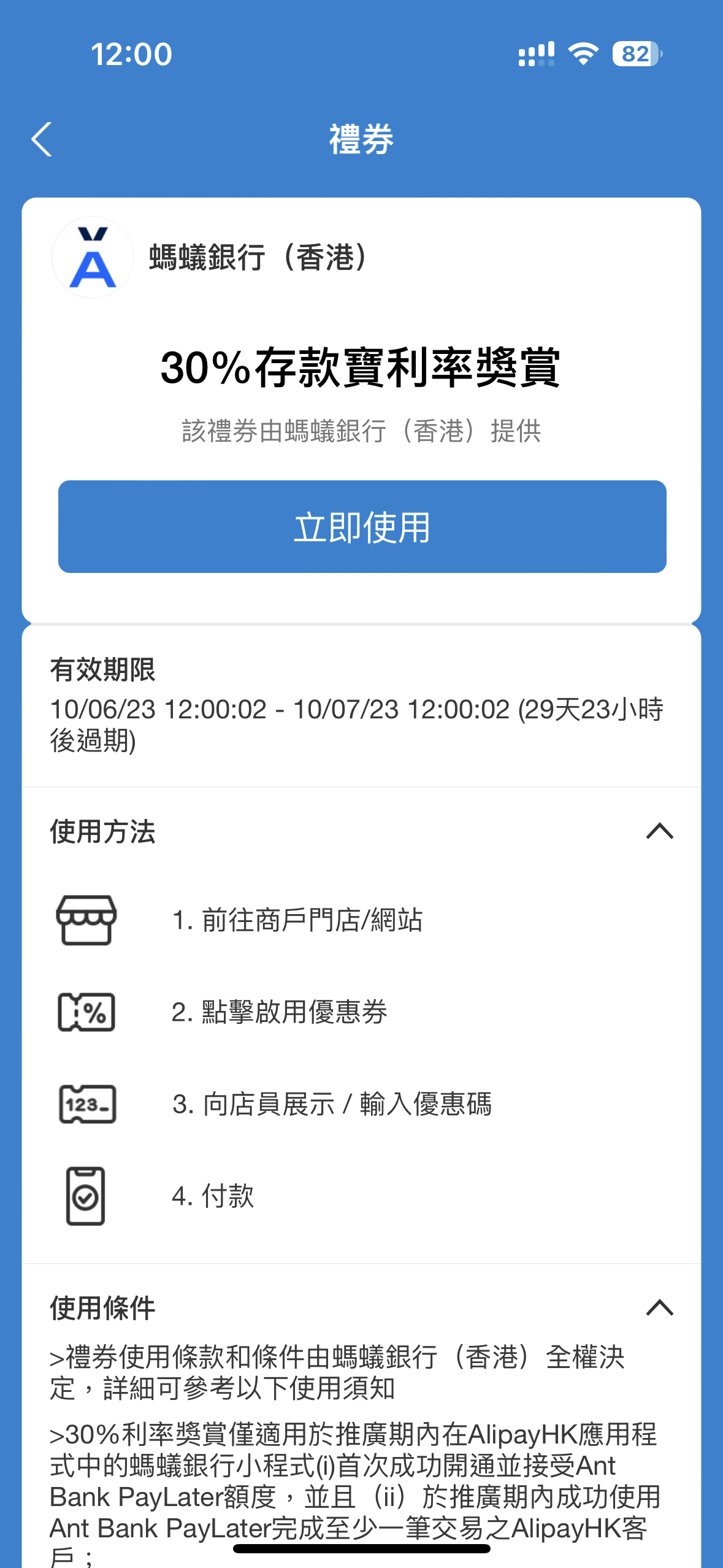Tap the Wi-Fi icon in the status bar

pos(581,54)
